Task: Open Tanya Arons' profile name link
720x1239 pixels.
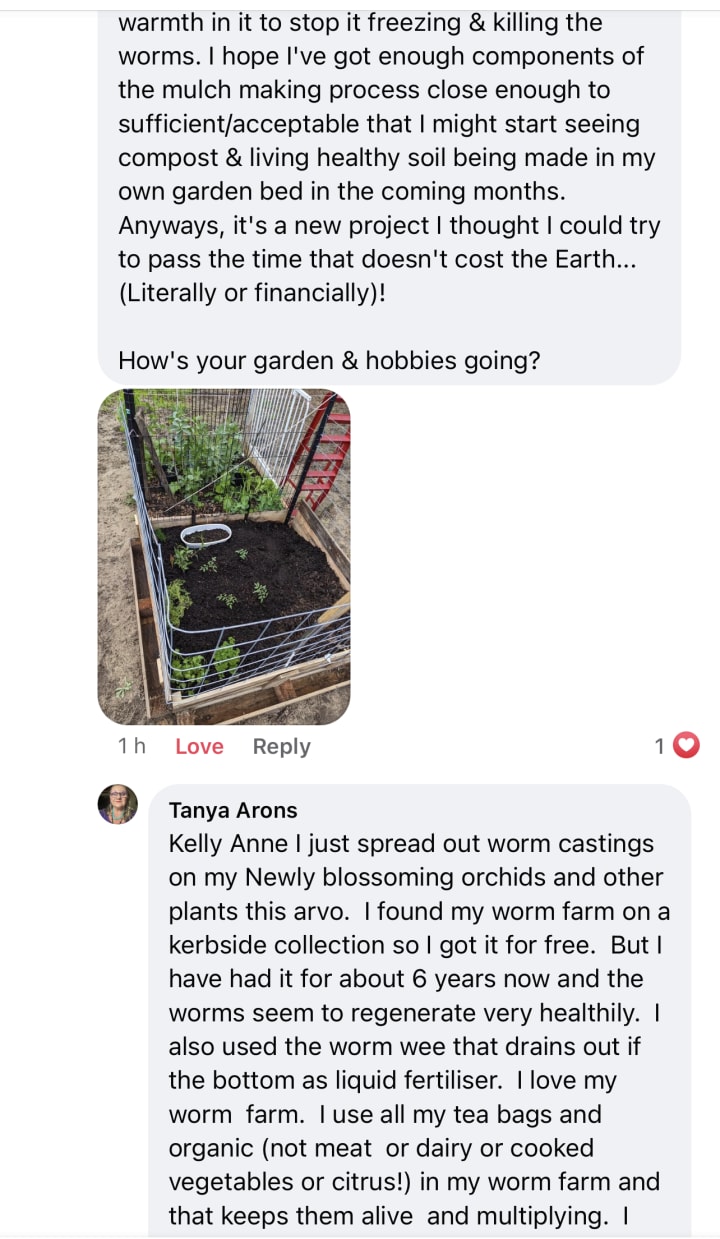Action: pyautogui.click(x=233, y=810)
